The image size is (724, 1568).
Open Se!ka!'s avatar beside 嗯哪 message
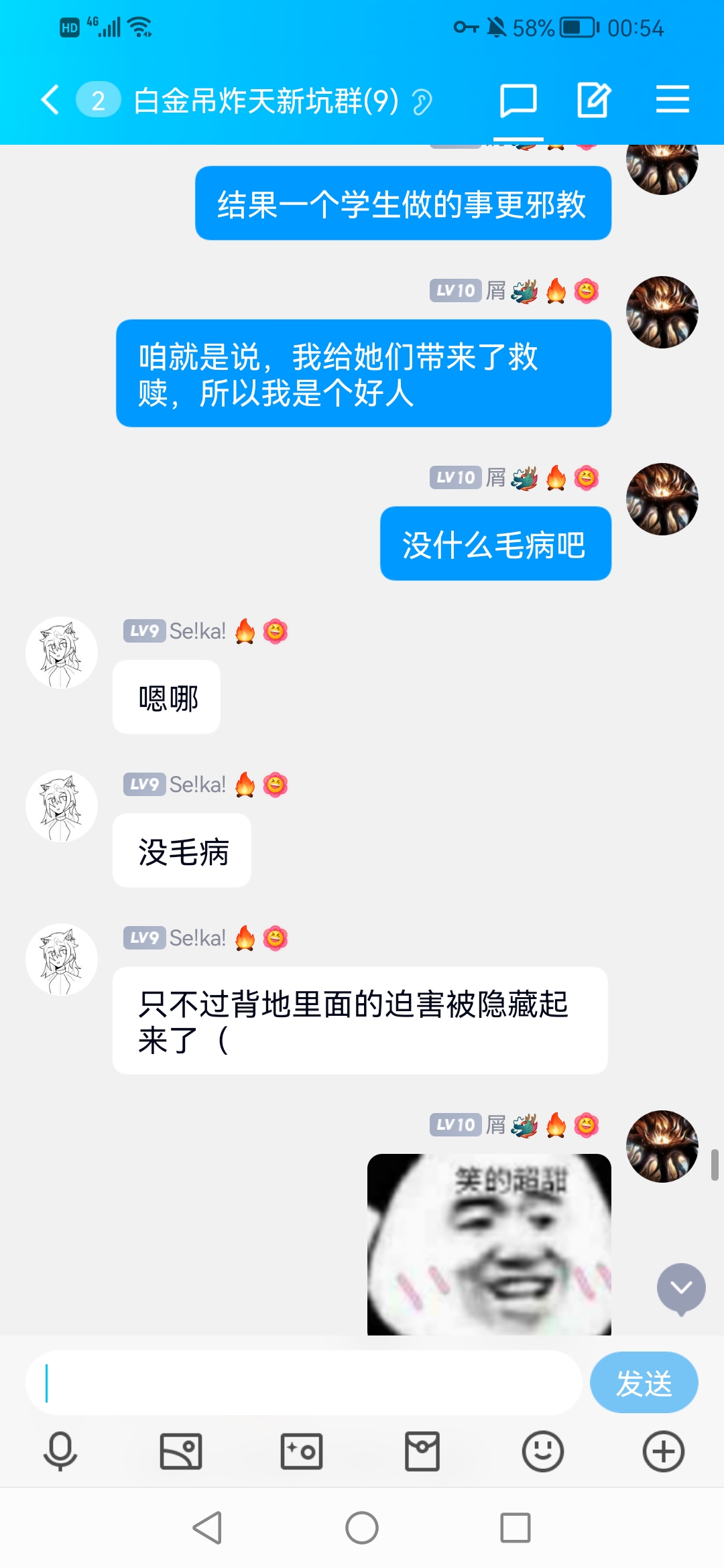tap(62, 652)
